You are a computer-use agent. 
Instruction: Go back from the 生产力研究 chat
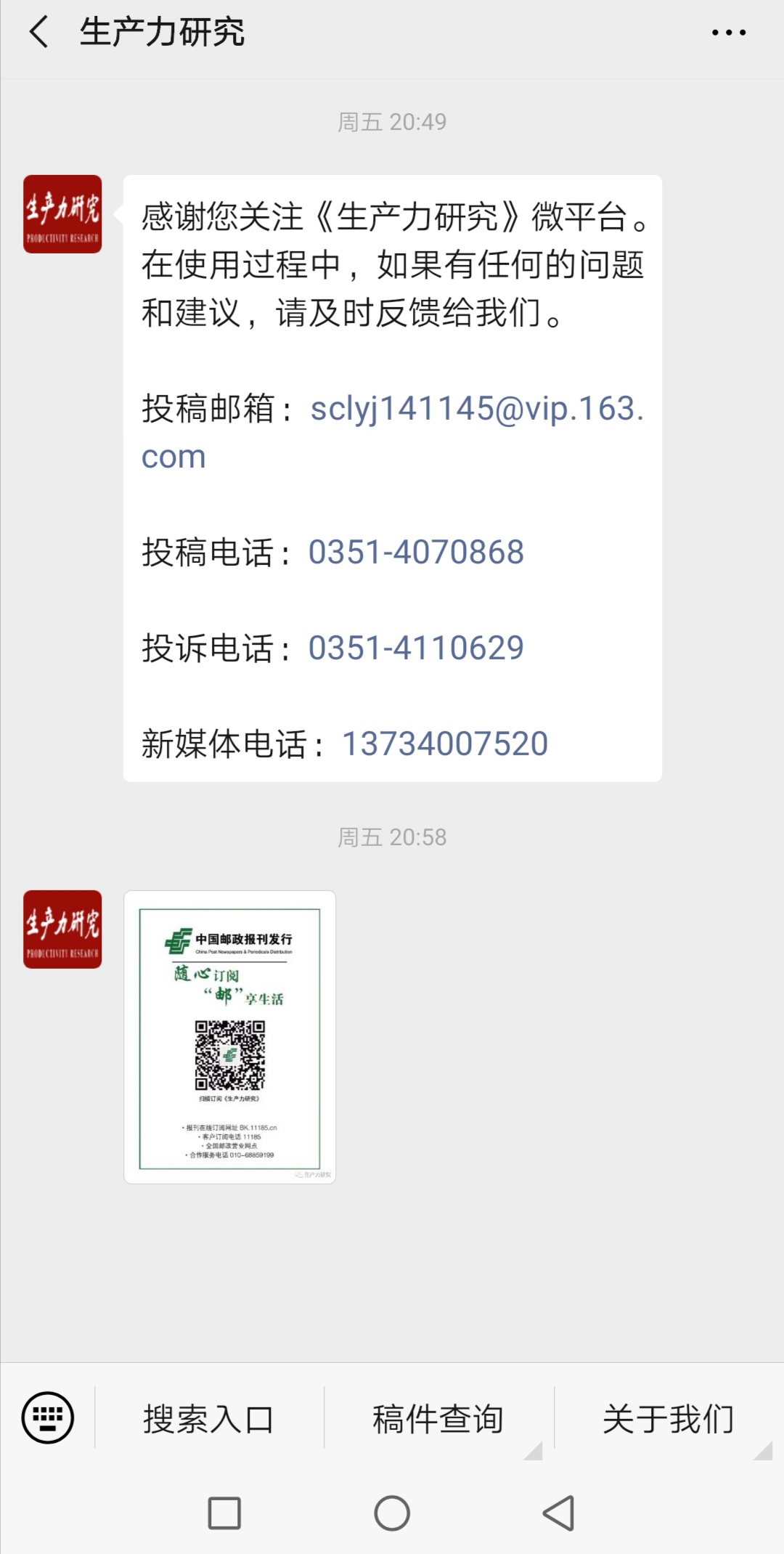pyautogui.click(x=38, y=33)
